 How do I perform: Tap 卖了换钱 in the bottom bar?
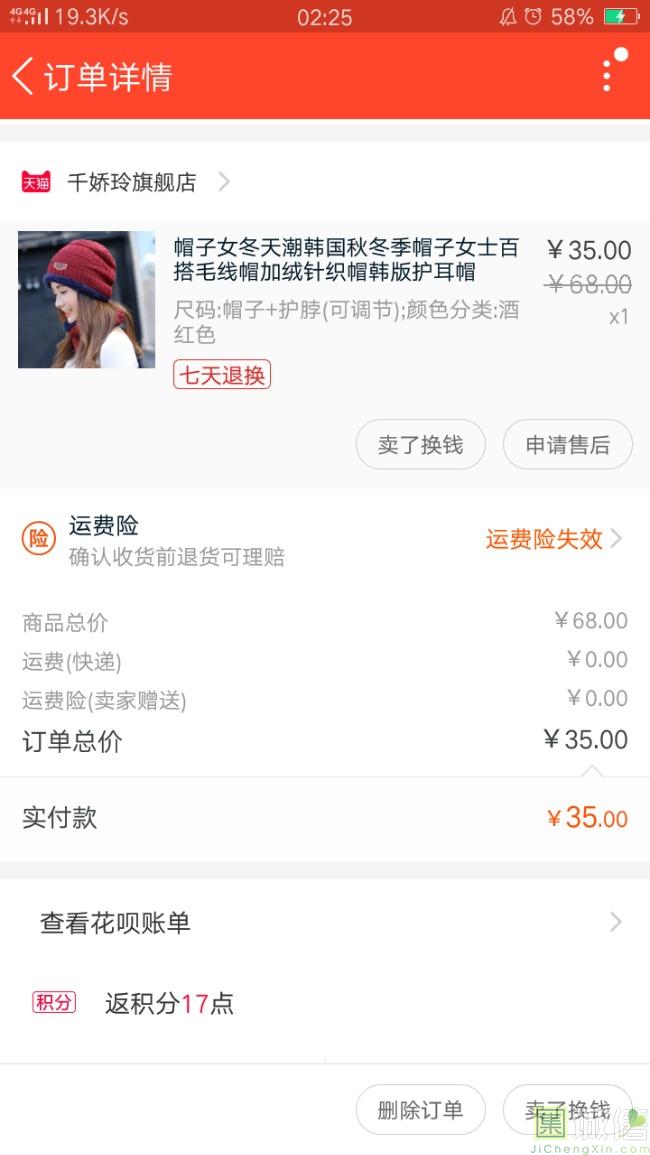(x=567, y=1110)
